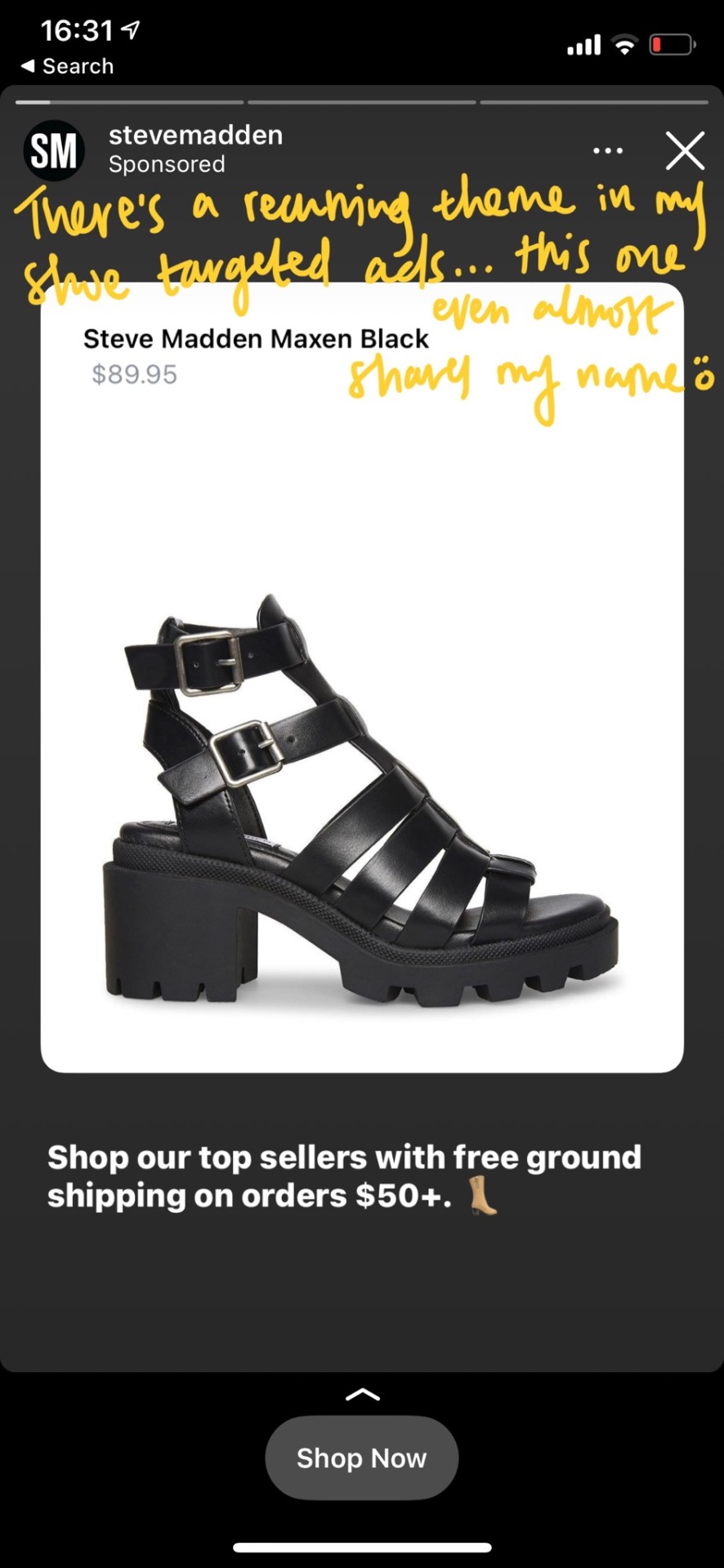Screen dimensions: 724x1568
Task: Close the sponsored story
Action: click(x=684, y=151)
